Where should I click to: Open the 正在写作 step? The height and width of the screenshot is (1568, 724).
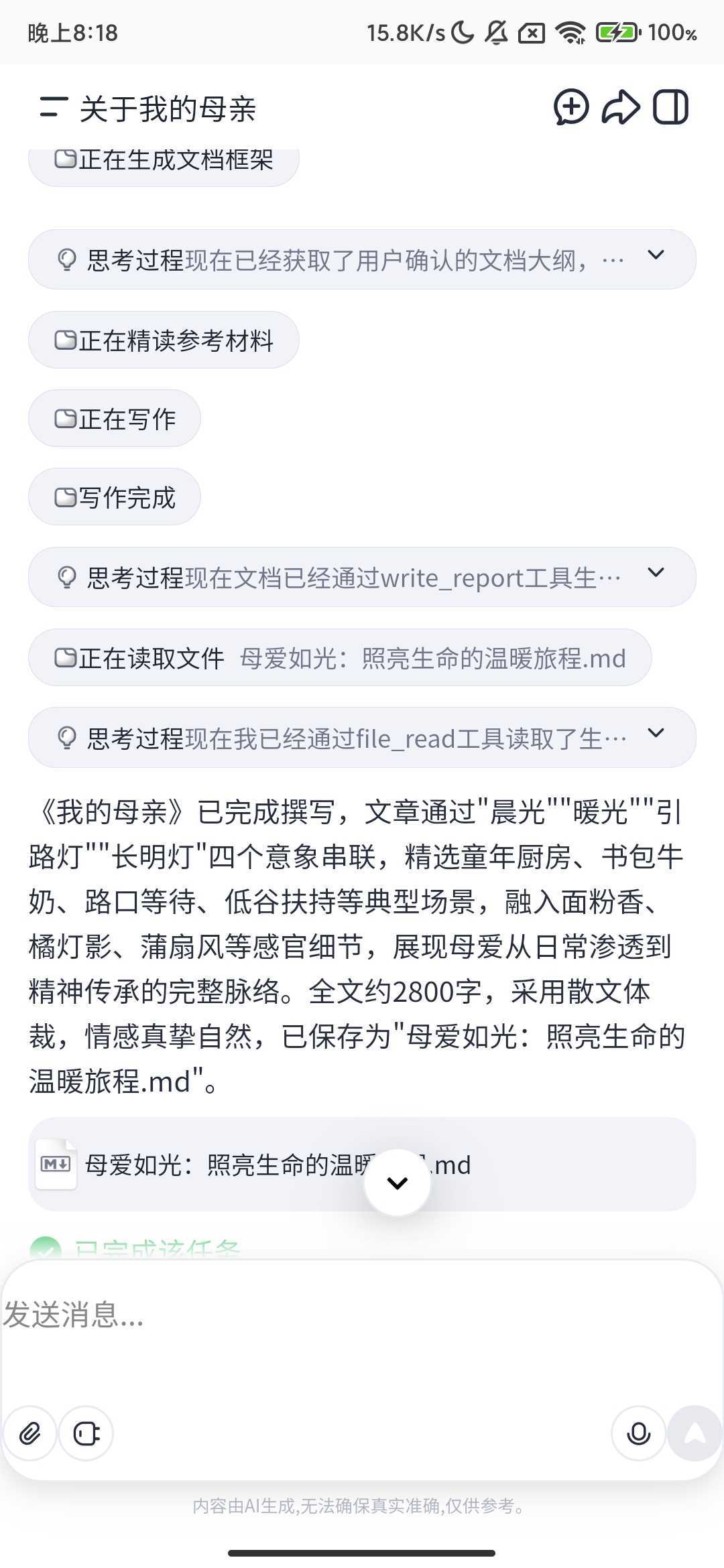115,419
